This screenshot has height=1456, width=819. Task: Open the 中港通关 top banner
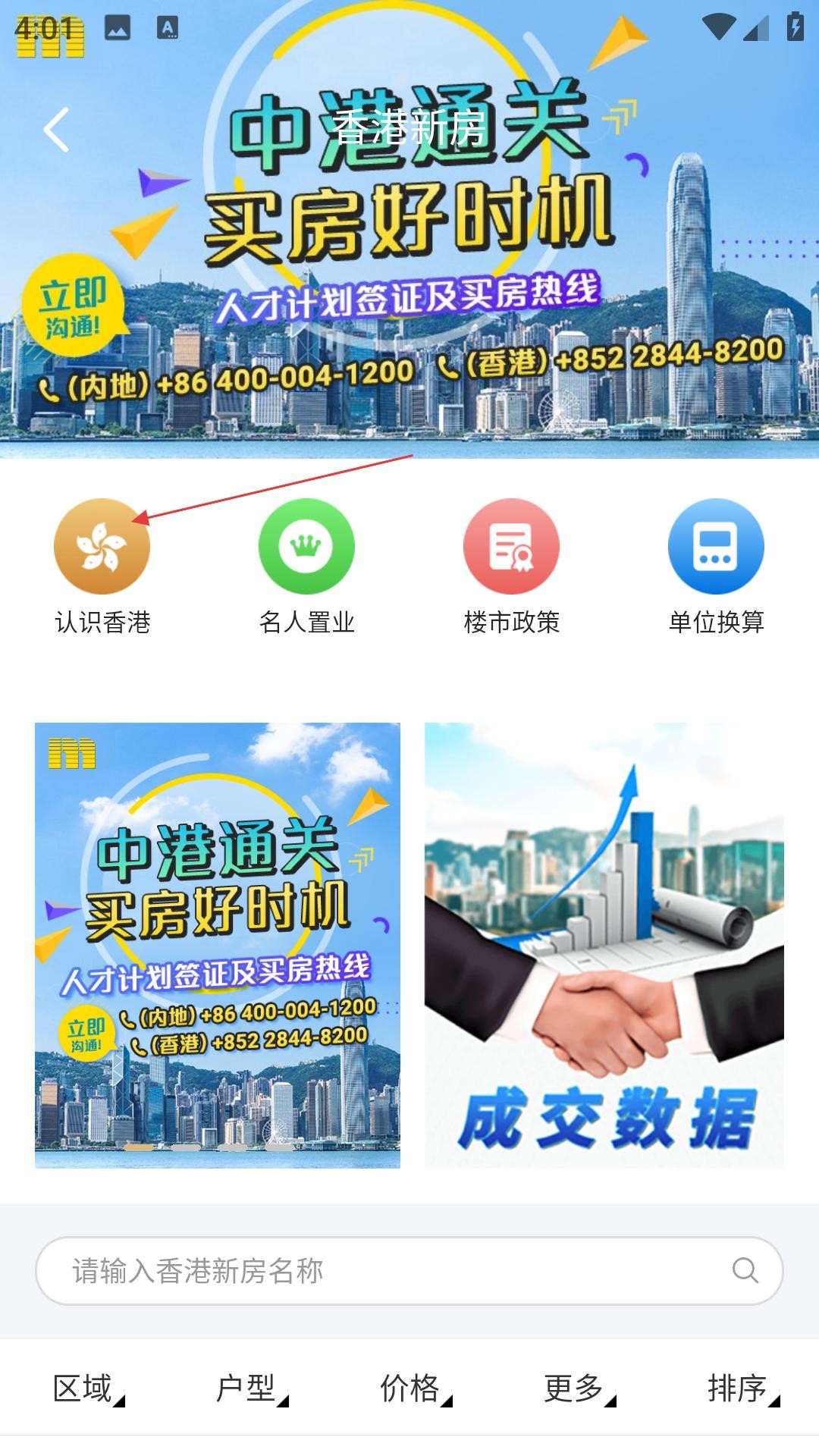[409, 303]
